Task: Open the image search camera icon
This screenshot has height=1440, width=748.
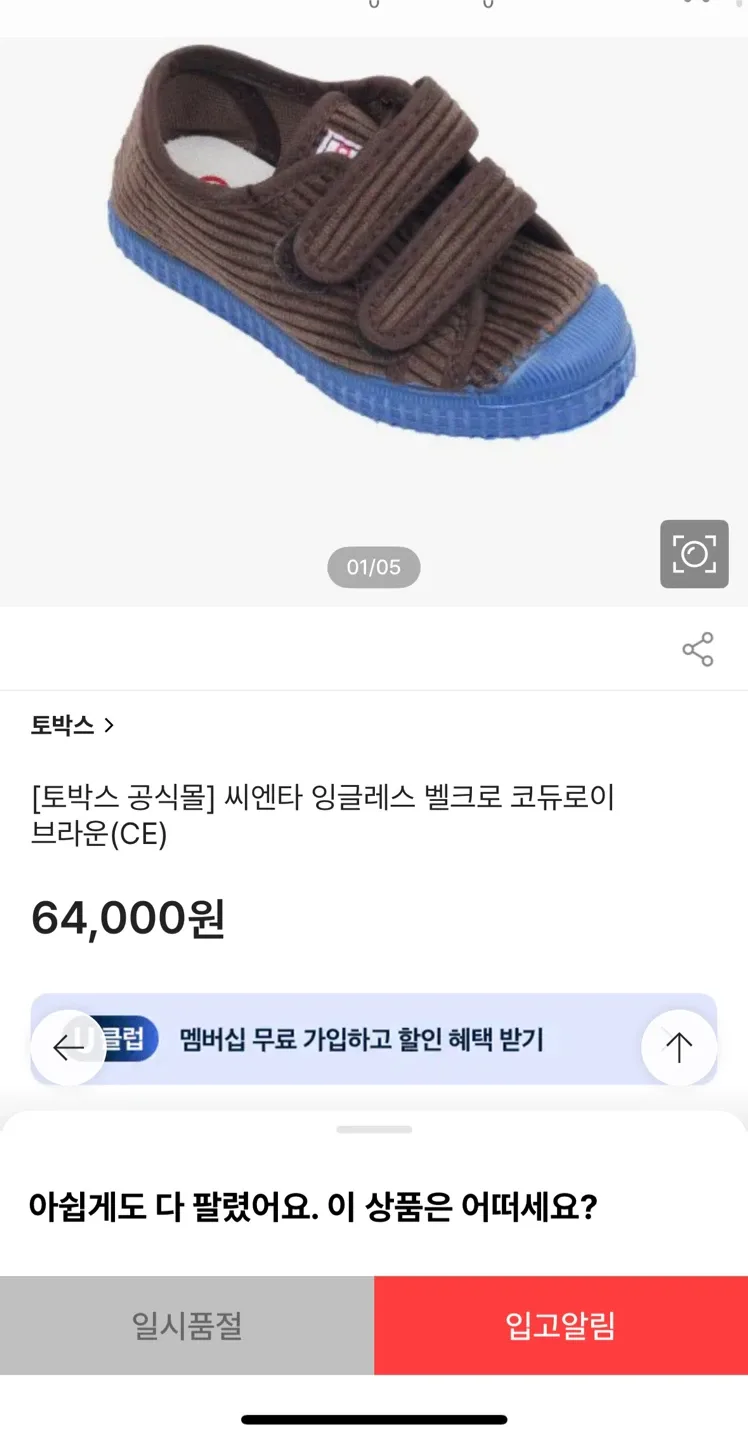Action: [x=694, y=554]
